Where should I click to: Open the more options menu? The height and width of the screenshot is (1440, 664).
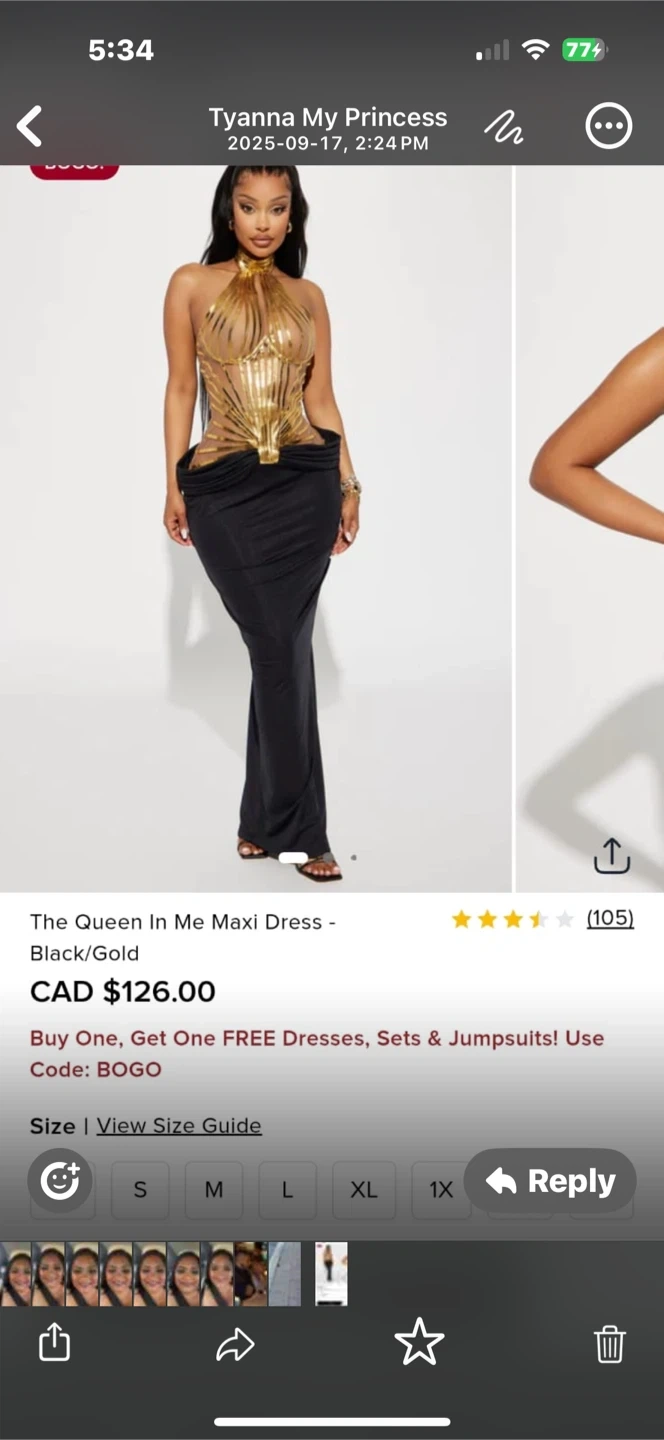click(608, 127)
